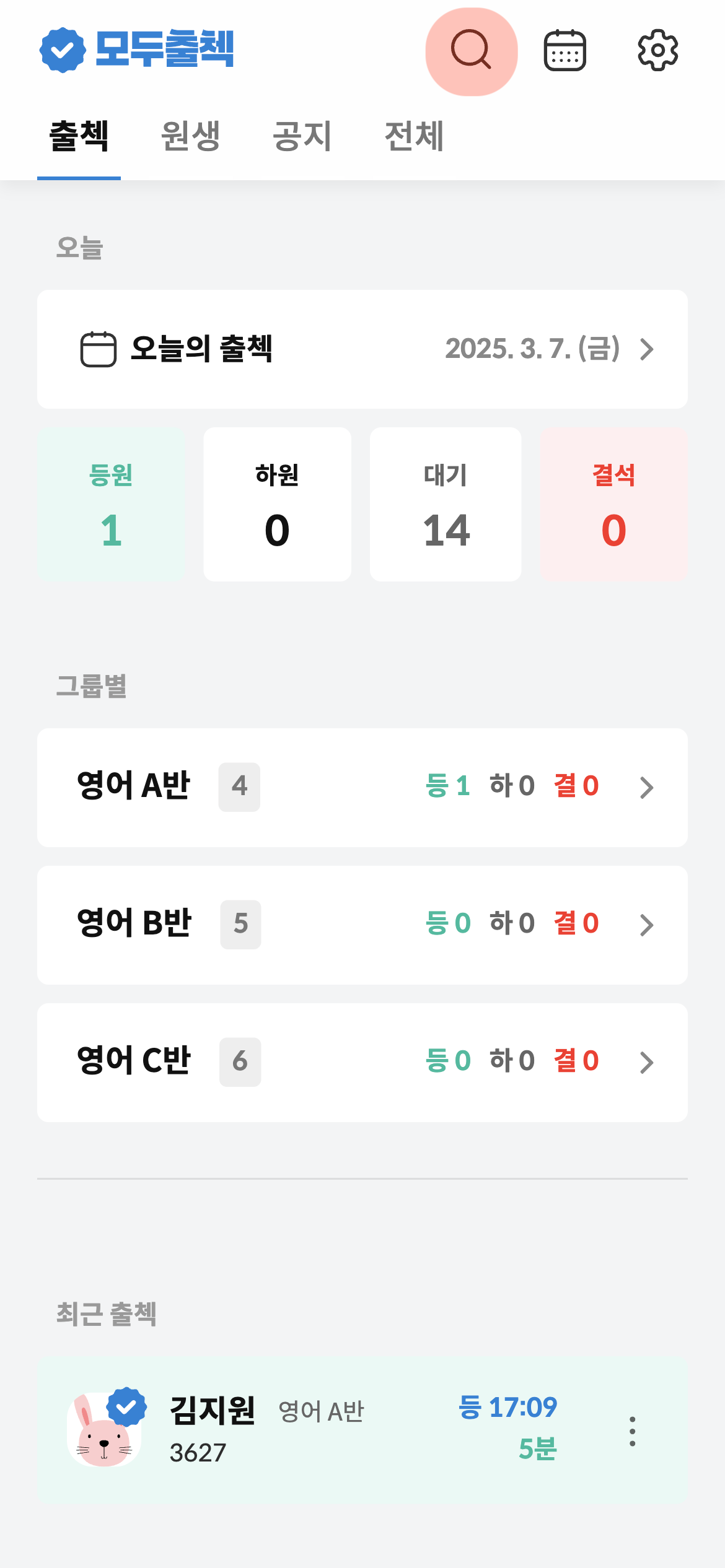Screen dimensions: 725x1568
Task: Tap the 대기 count card
Action: (446, 504)
